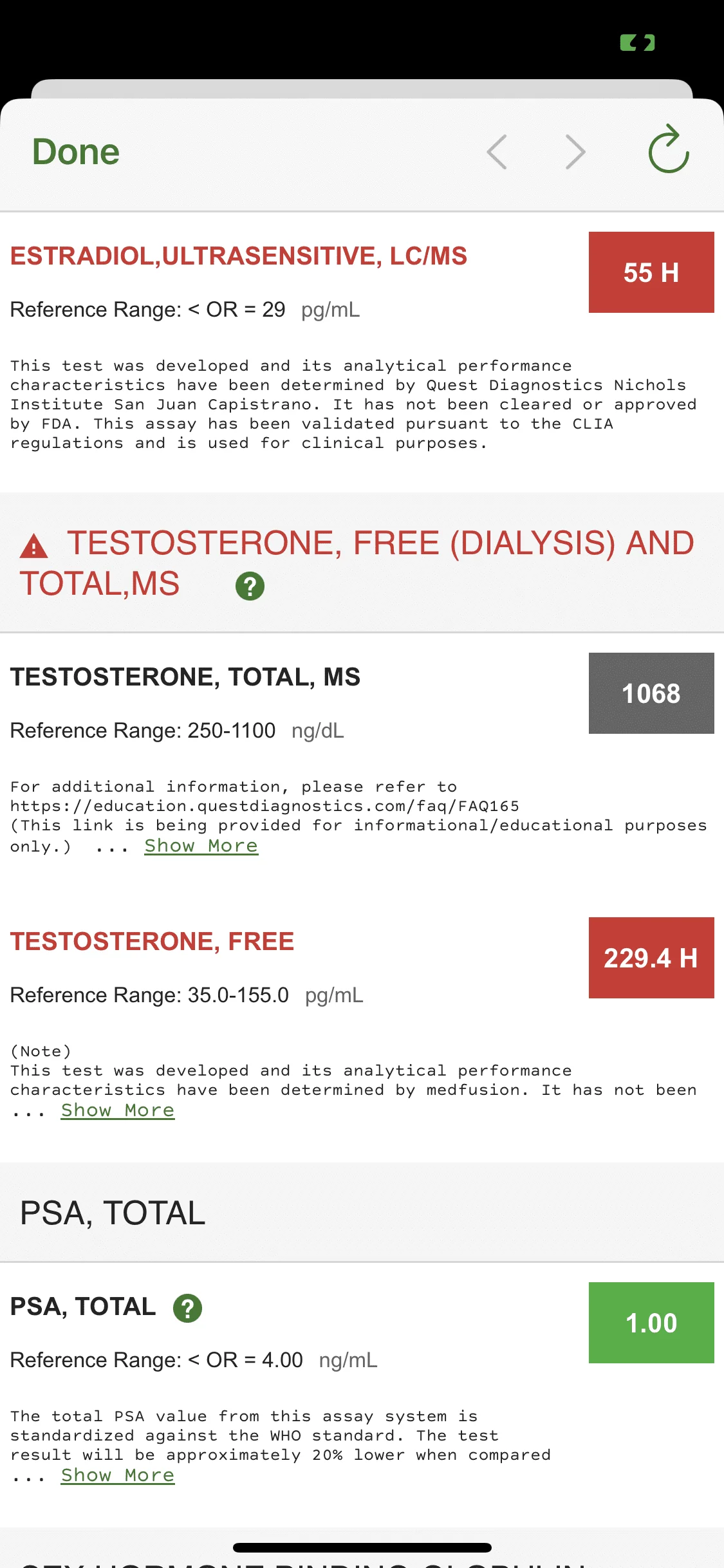This screenshot has width=724, height=1568.
Task: Reload the lab results page
Action: coord(669,150)
